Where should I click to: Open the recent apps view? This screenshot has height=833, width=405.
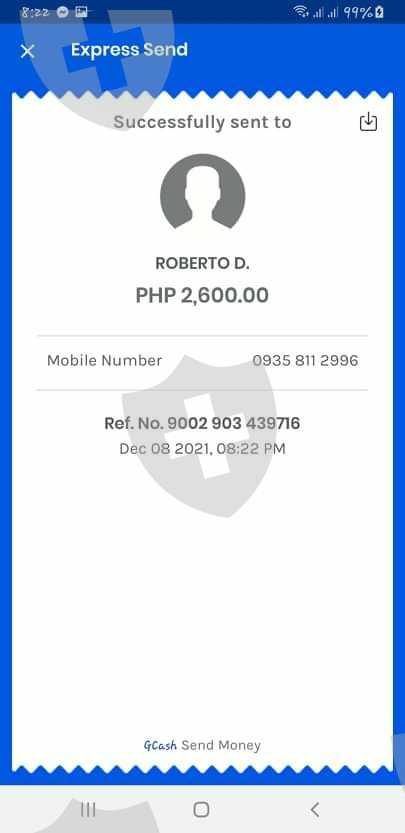(x=88, y=810)
